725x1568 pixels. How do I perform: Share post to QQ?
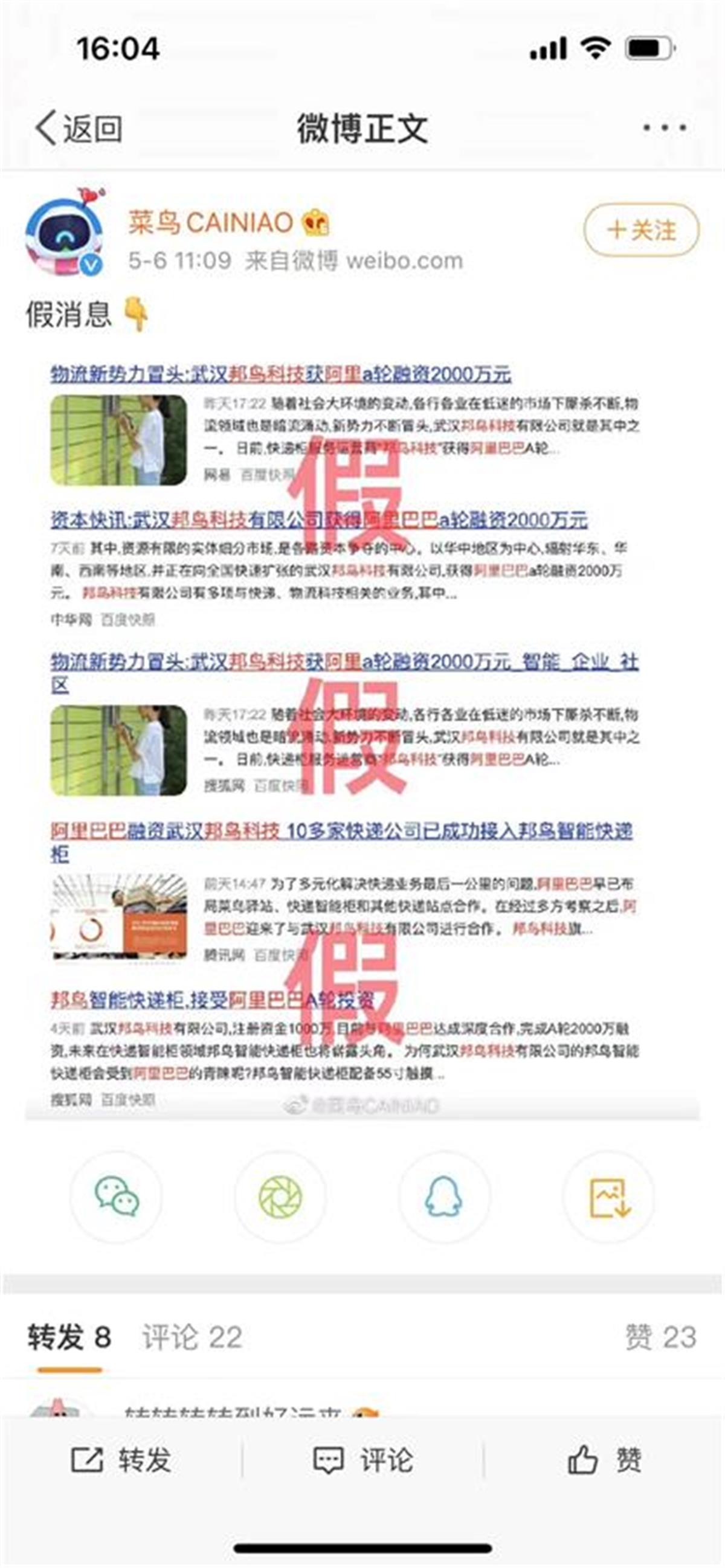click(x=444, y=1197)
